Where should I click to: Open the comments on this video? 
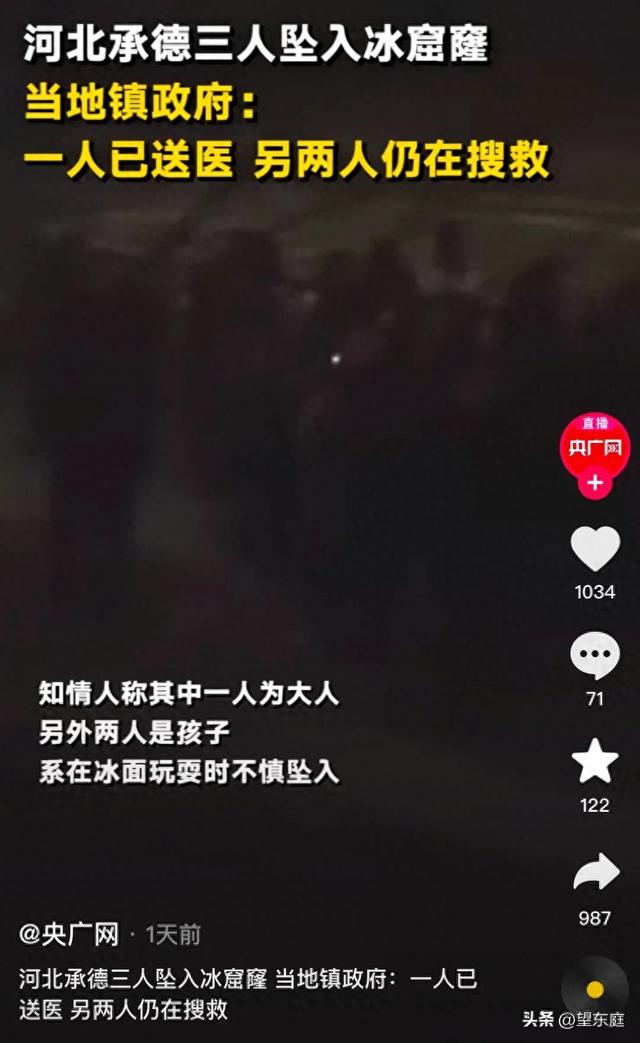[x=595, y=657]
